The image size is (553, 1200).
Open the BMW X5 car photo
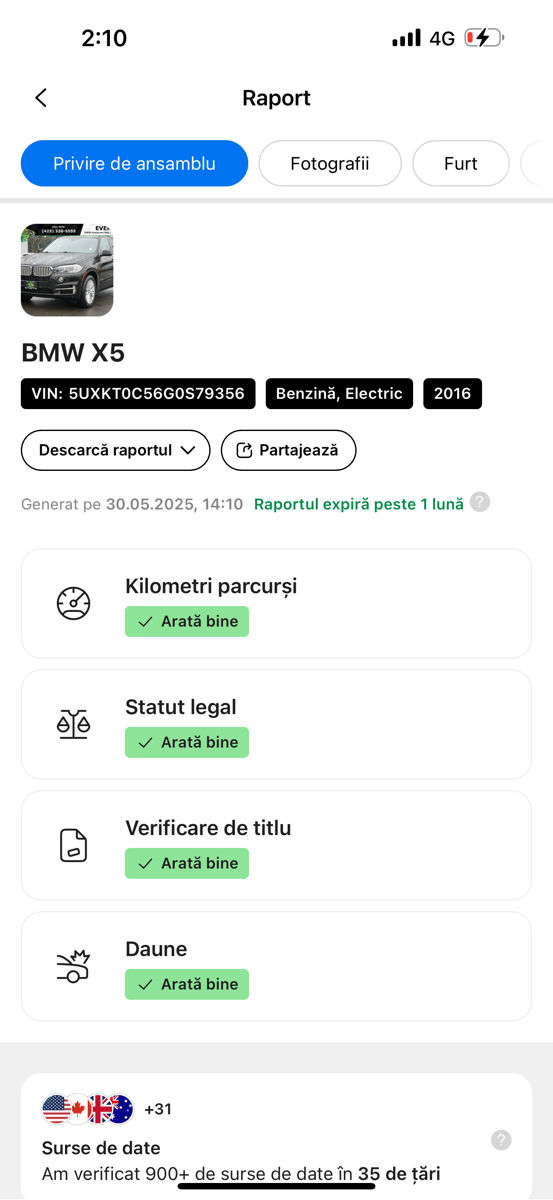pyautogui.click(x=67, y=270)
